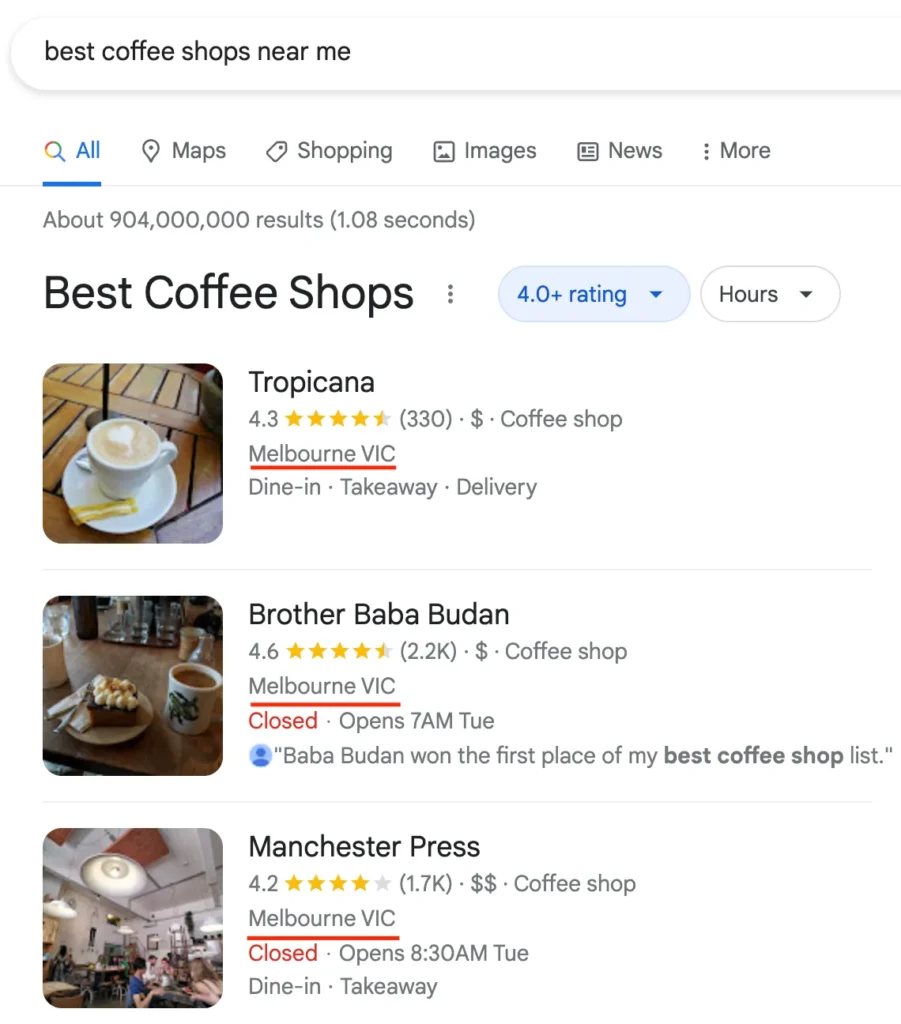Switch to the News tab
Image resolution: width=901 pixels, height=1024 pixels.
620,151
